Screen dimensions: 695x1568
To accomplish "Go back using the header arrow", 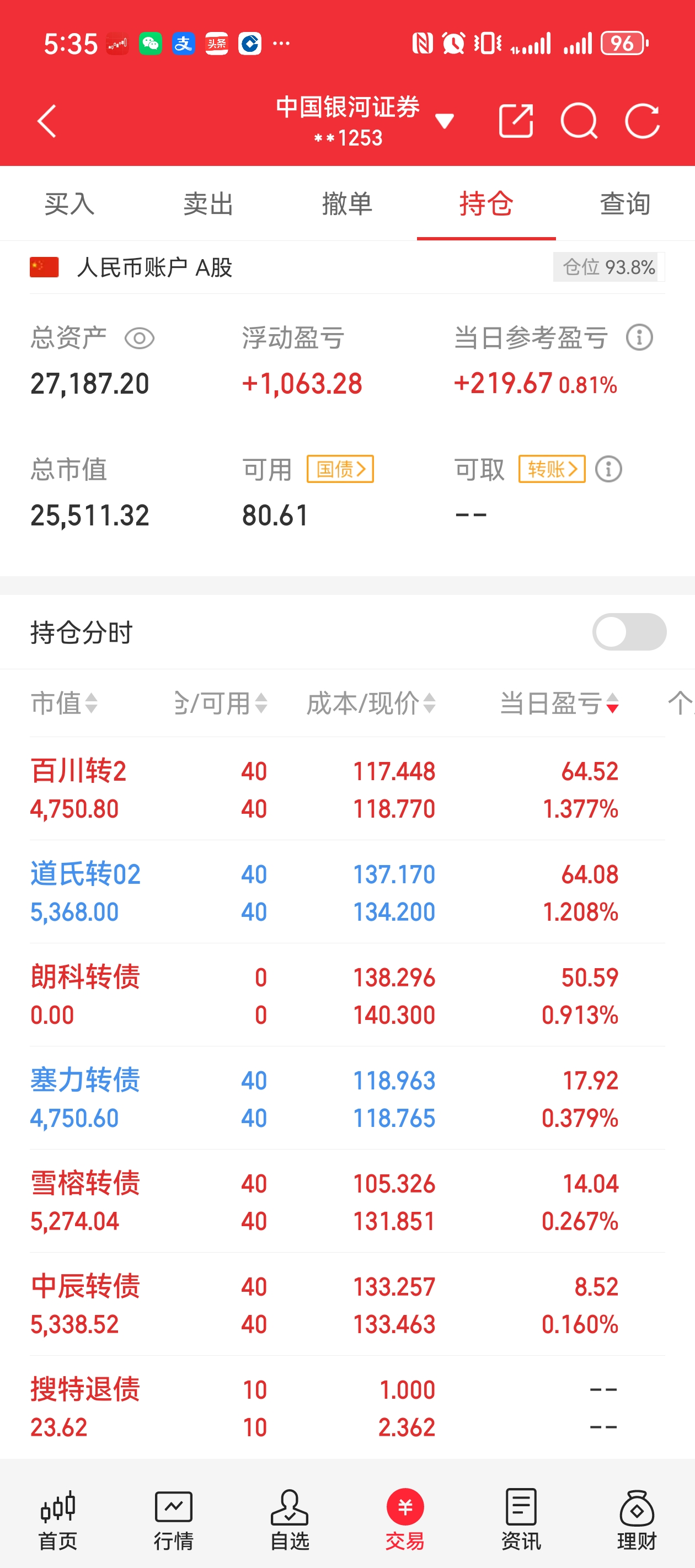I will click(47, 121).
